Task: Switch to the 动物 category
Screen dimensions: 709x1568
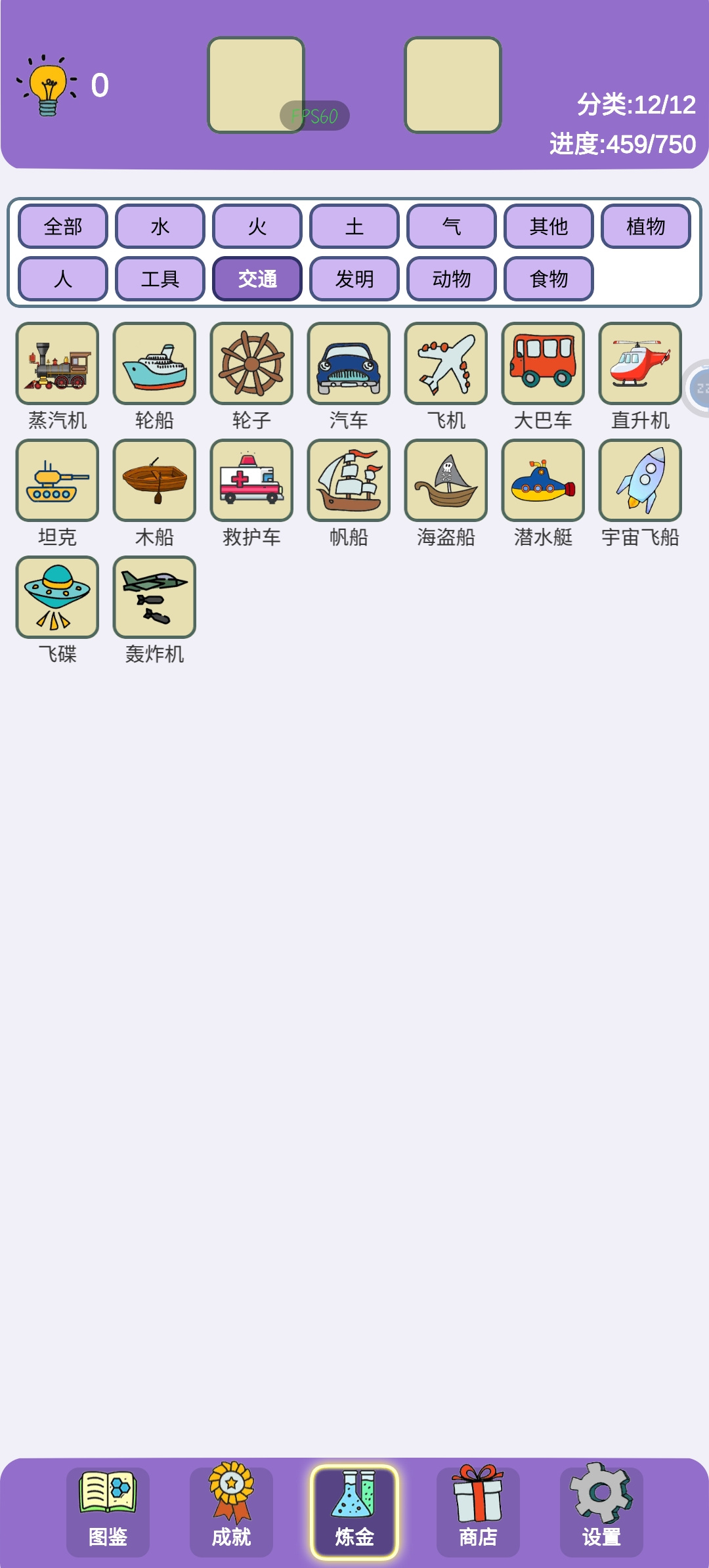Action: tap(452, 279)
